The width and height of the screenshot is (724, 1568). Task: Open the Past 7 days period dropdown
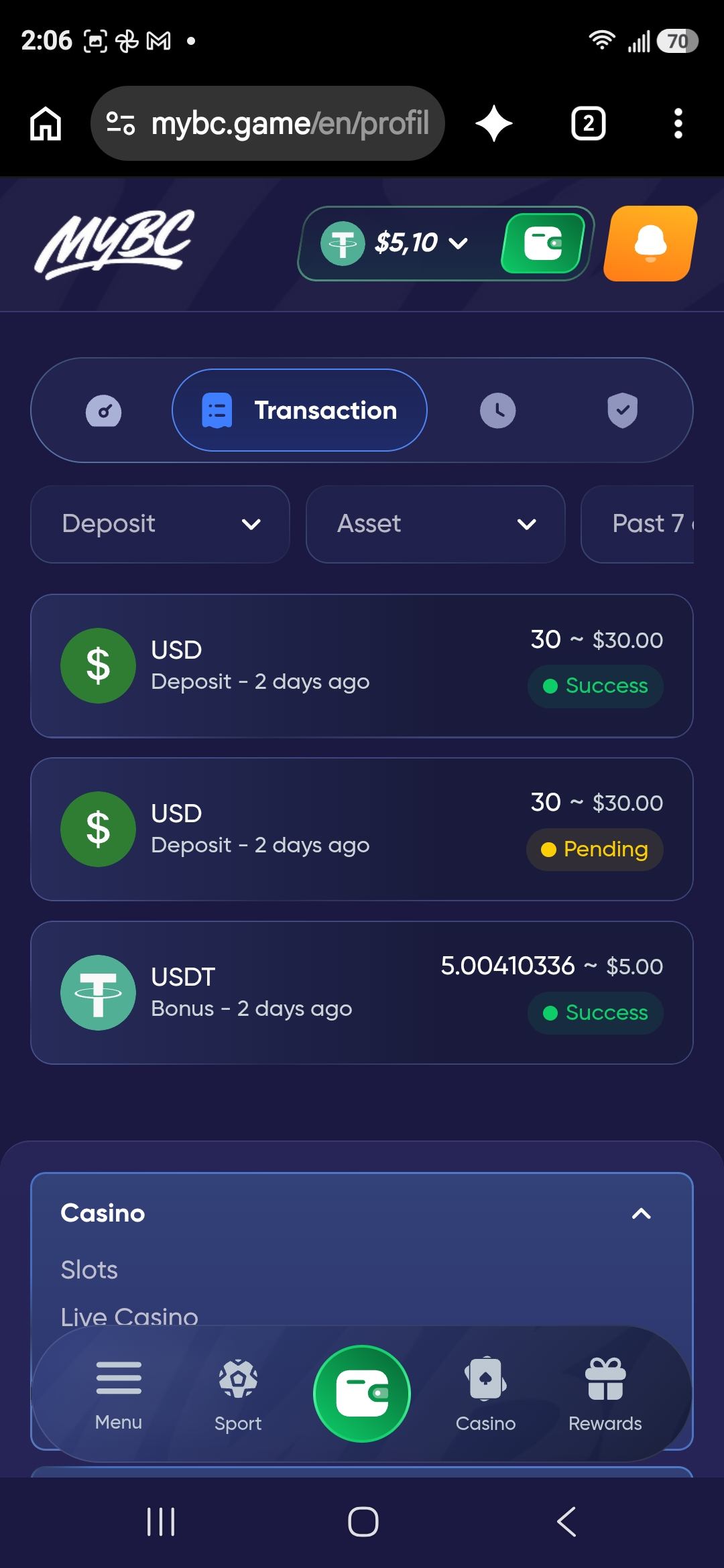click(638, 524)
